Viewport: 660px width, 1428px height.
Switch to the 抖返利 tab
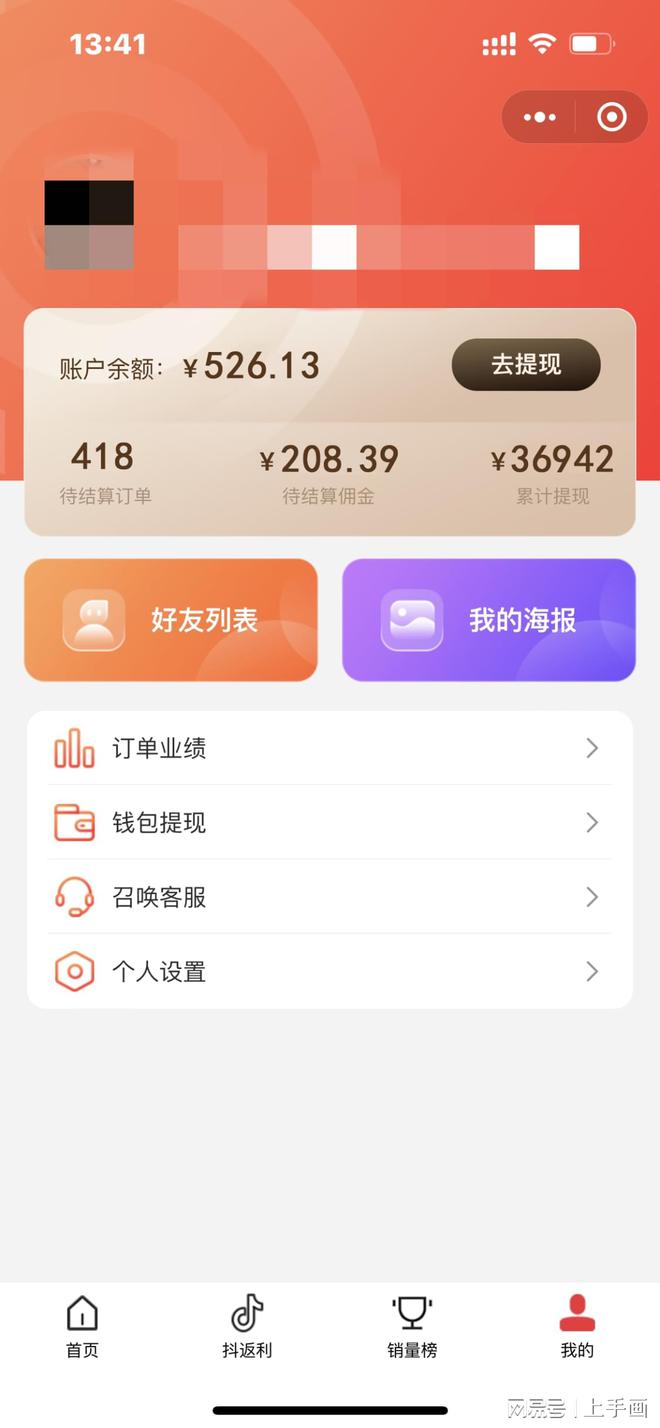[x=247, y=1327]
